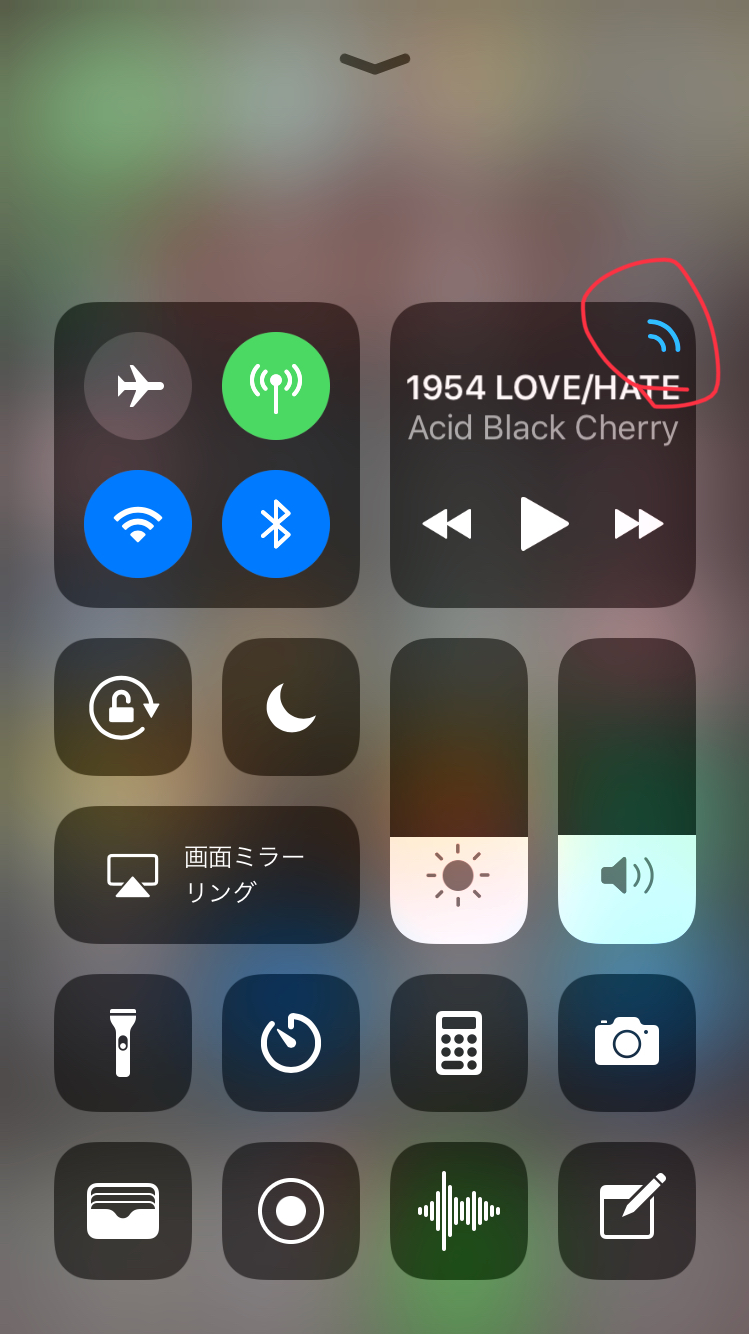Open the timer
The image size is (749, 1334).
coord(291,1043)
